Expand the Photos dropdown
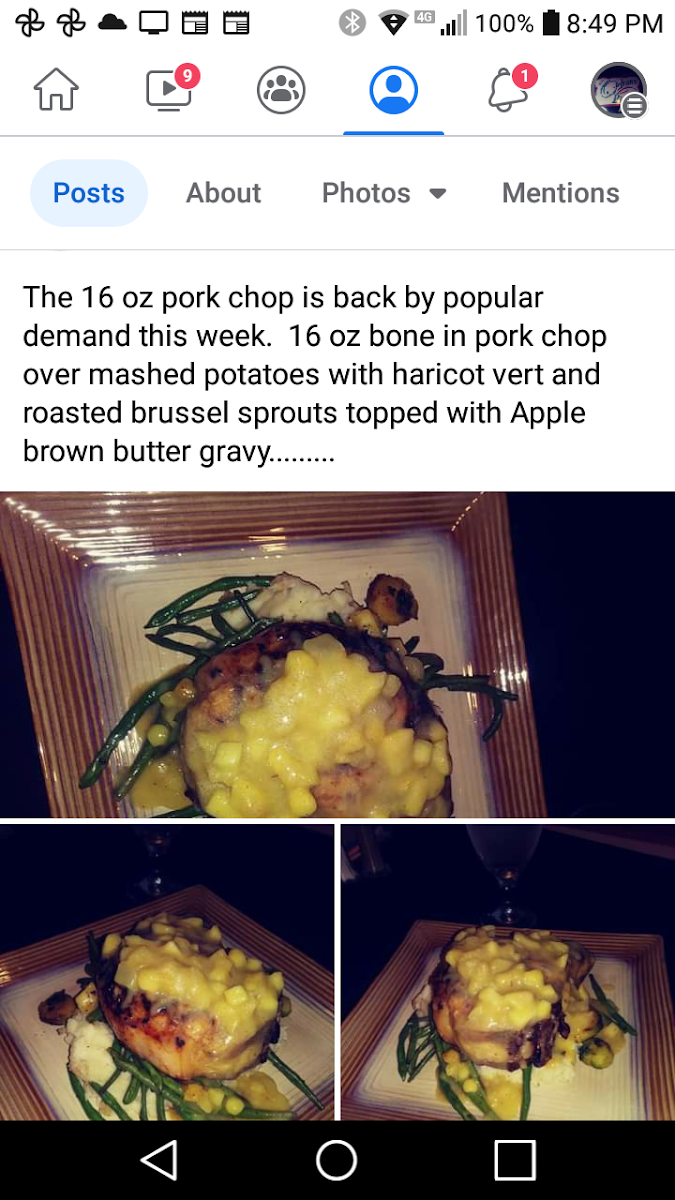 coord(384,193)
